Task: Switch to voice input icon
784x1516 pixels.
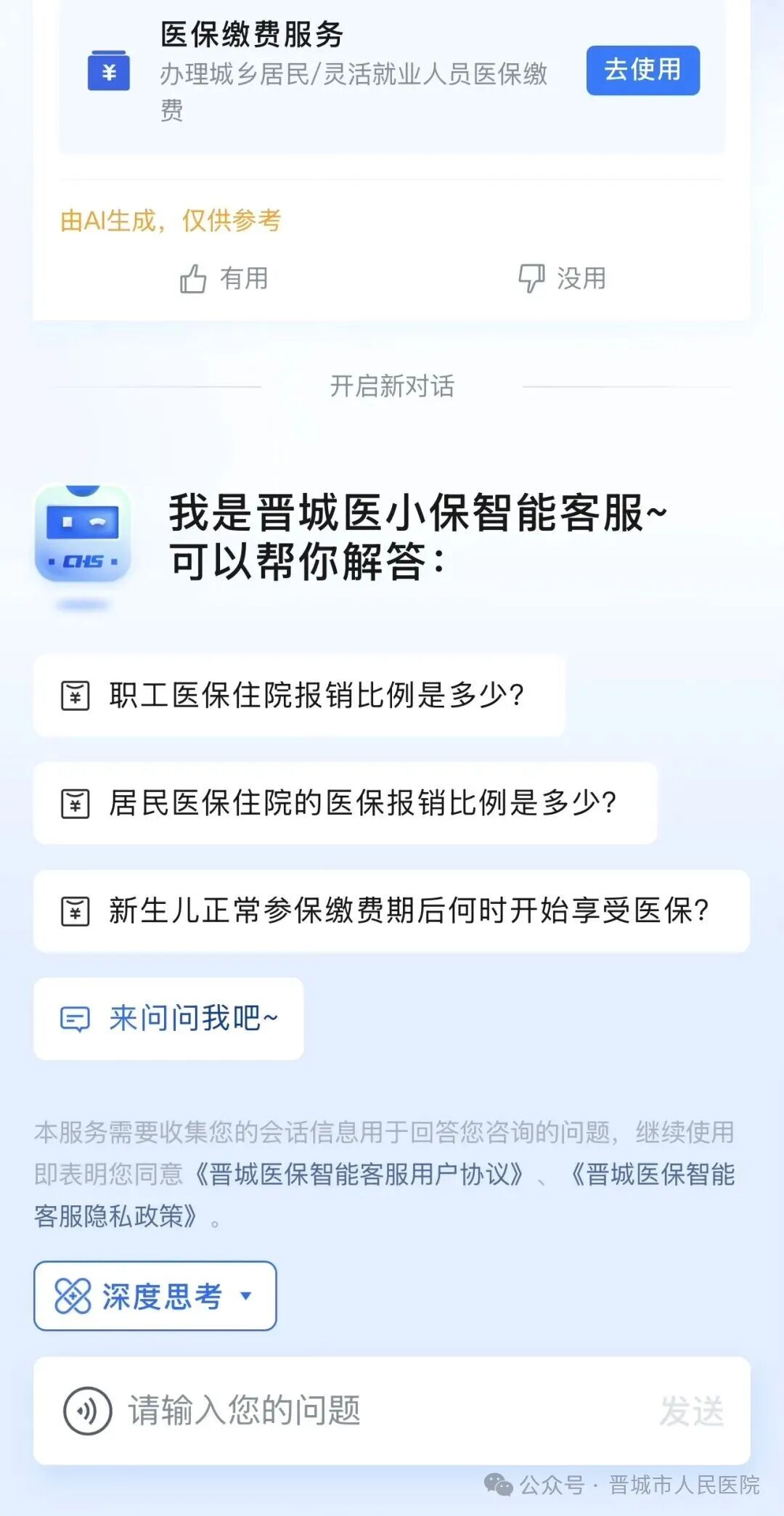Action: (x=87, y=1411)
